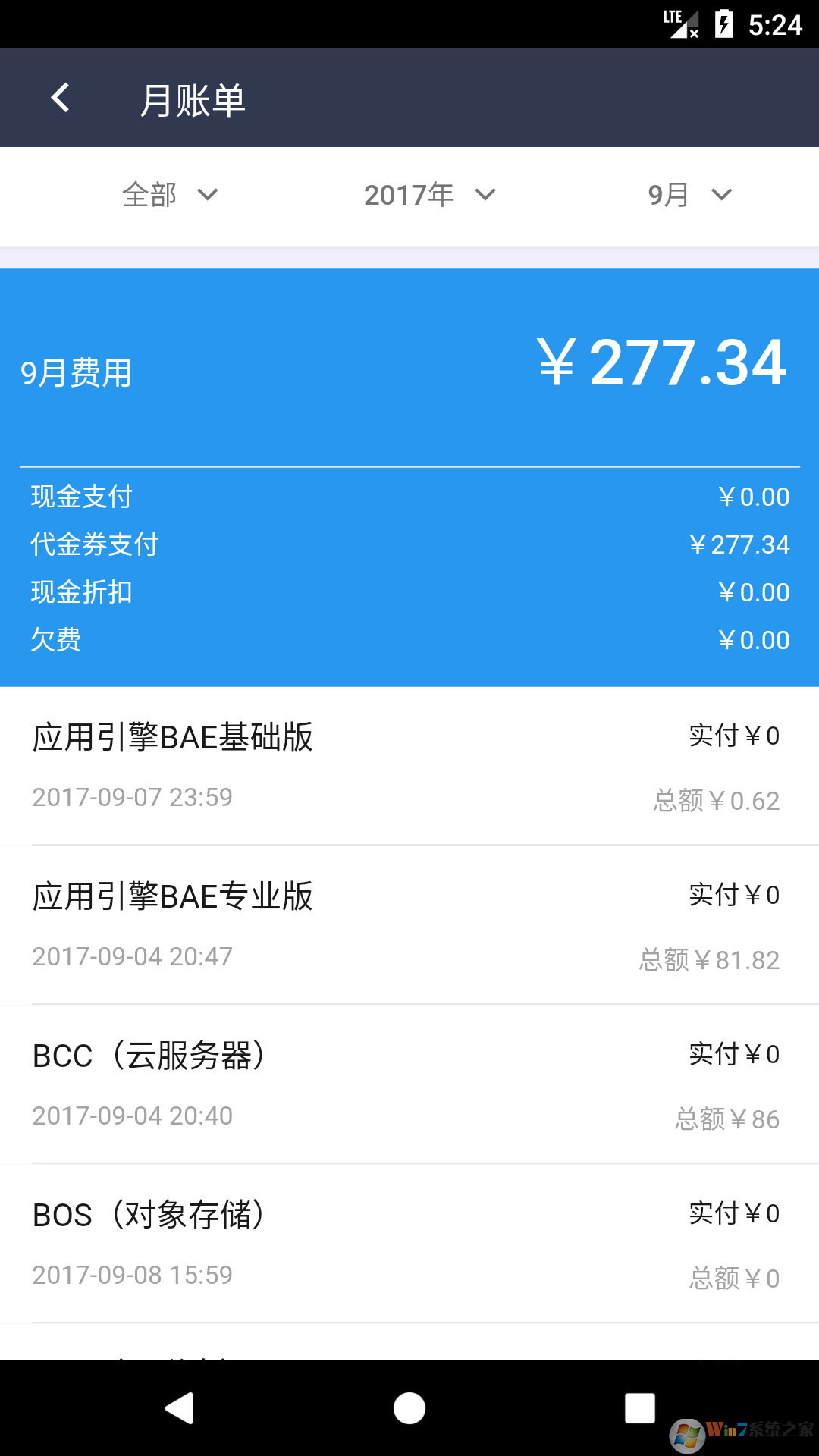Click the back arrow next to 月账单

(x=61, y=97)
